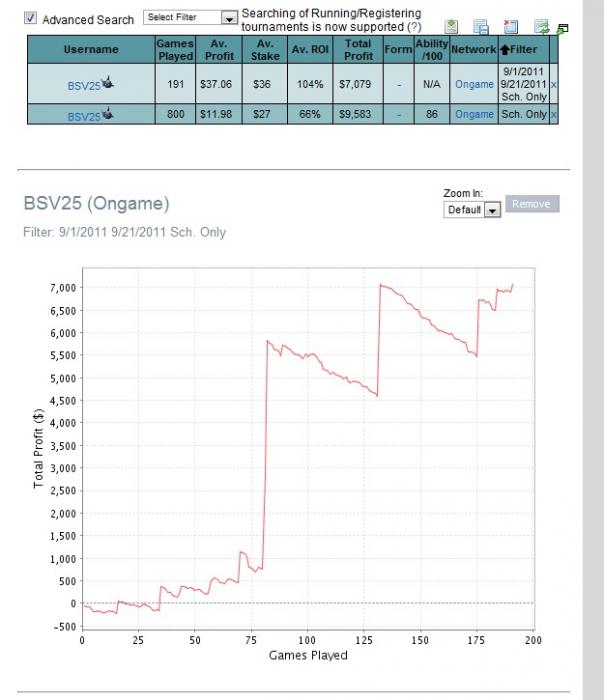
Task: Sort table by Total Profit header
Action: pos(359,49)
